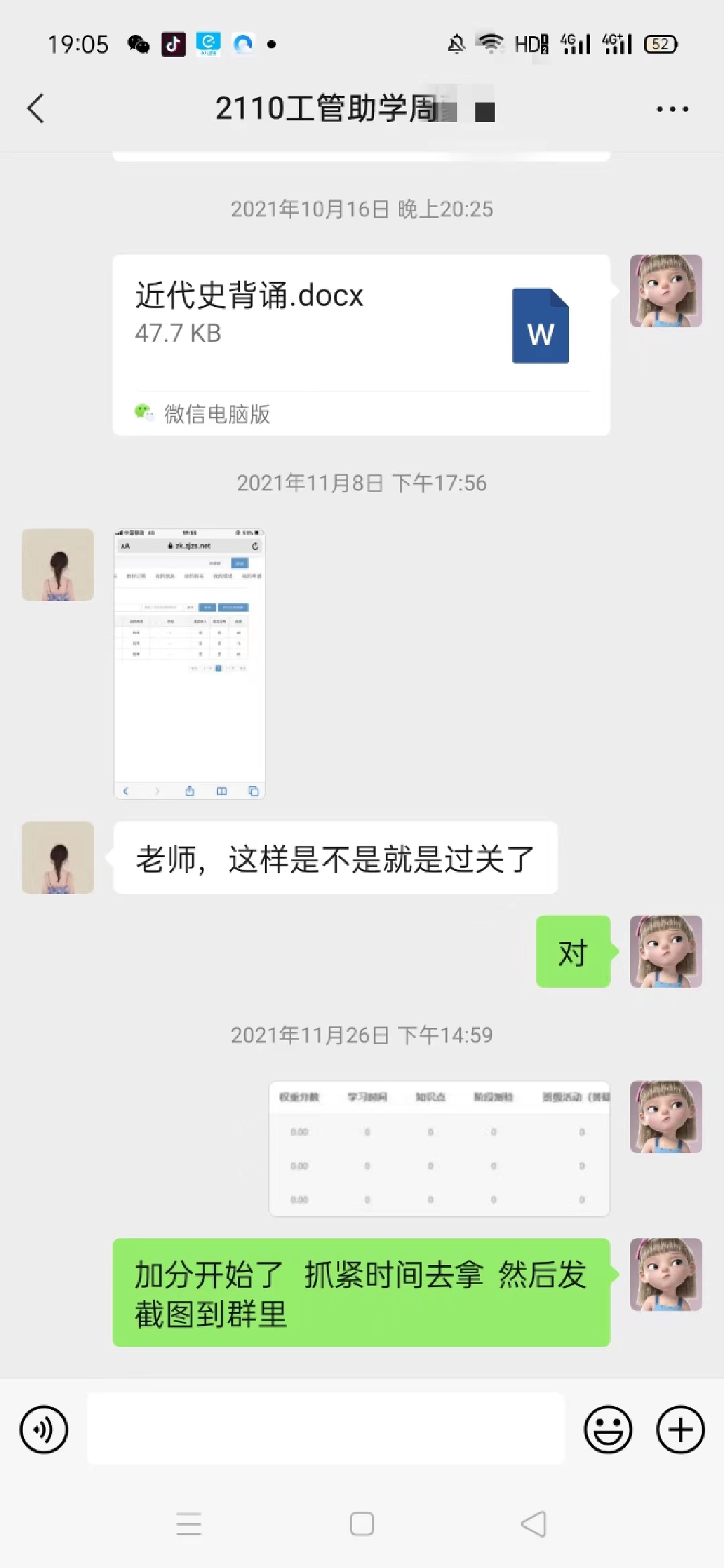Focus the message text field
This screenshot has height=1568, width=724.
pyautogui.click(x=326, y=1429)
